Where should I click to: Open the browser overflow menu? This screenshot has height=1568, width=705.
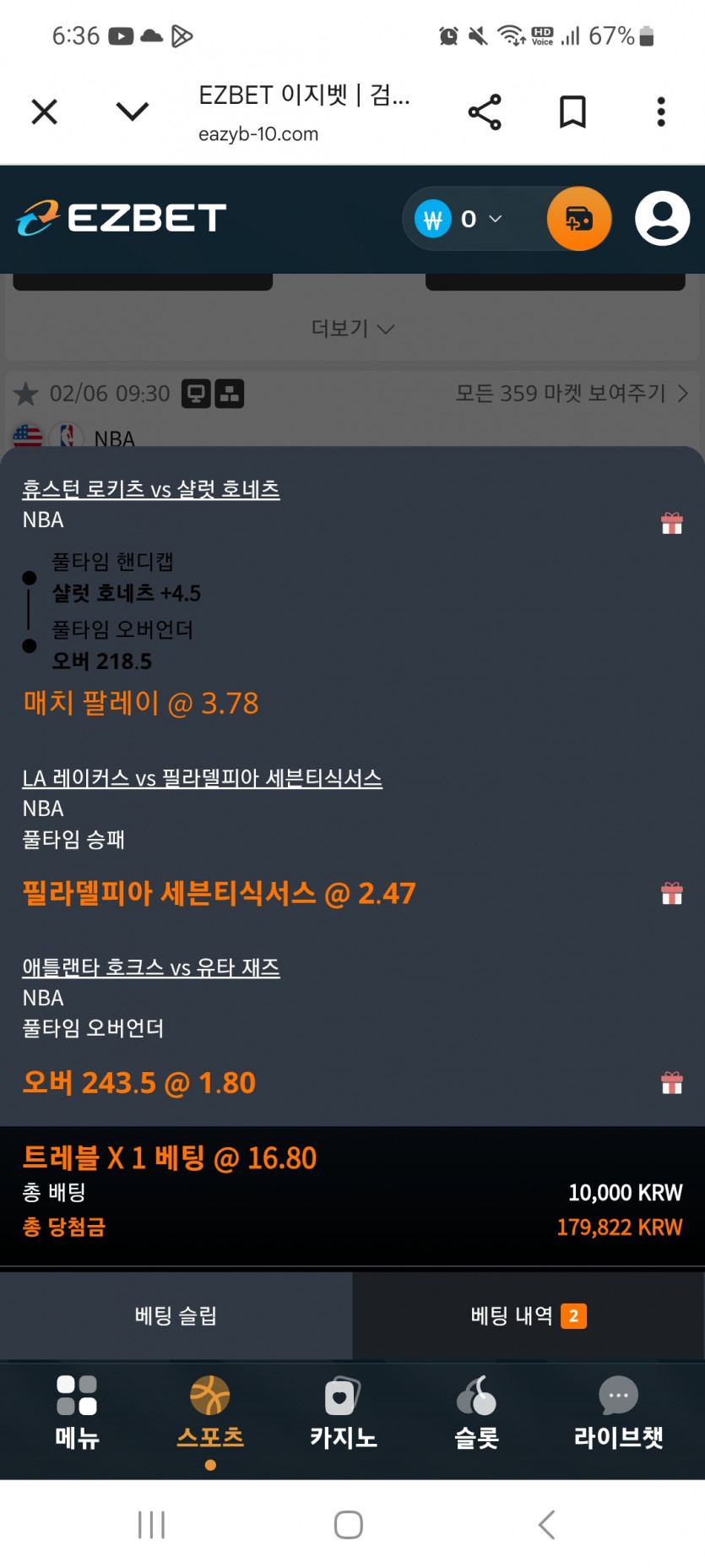(661, 112)
